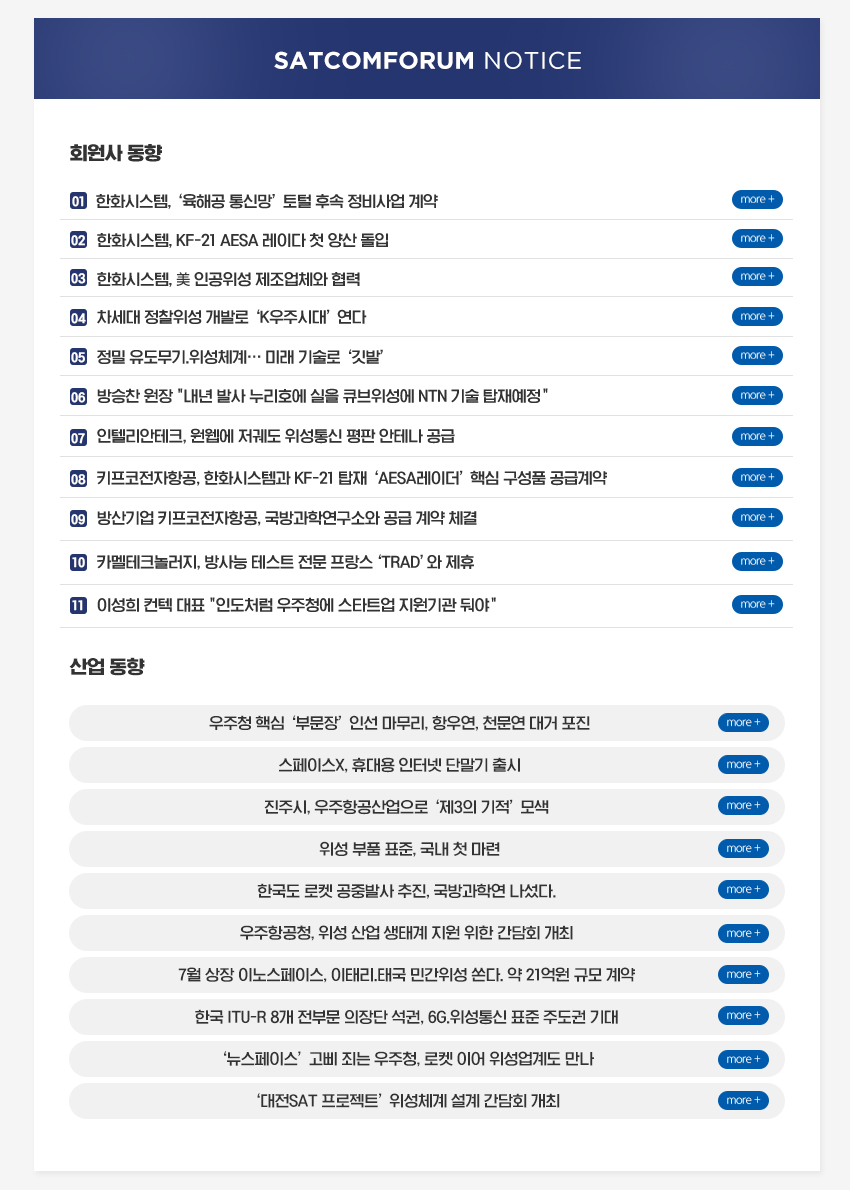This screenshot has width=850, height=1190.
Task: Tap more next to 한국 ITU-R 의장단 석권
Action: (743, 1015)
